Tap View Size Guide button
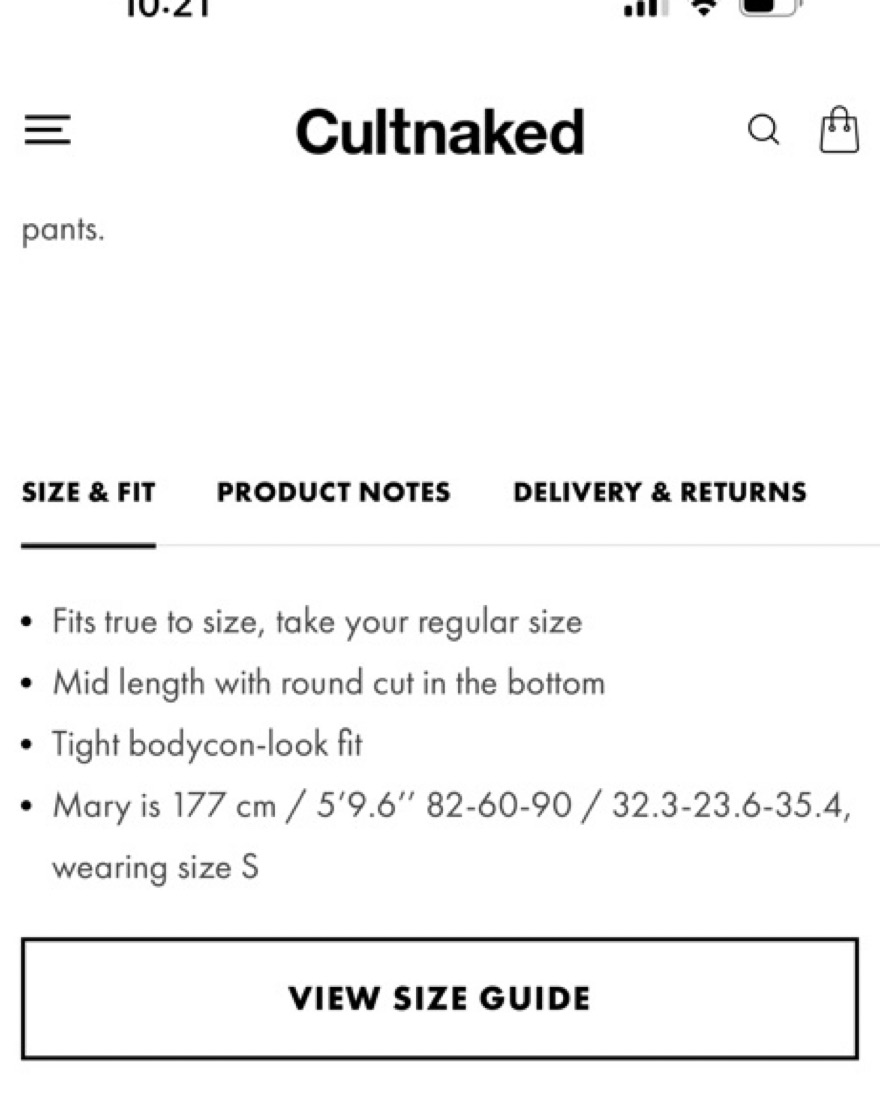880x1099 pixels. tap(440, 998)
